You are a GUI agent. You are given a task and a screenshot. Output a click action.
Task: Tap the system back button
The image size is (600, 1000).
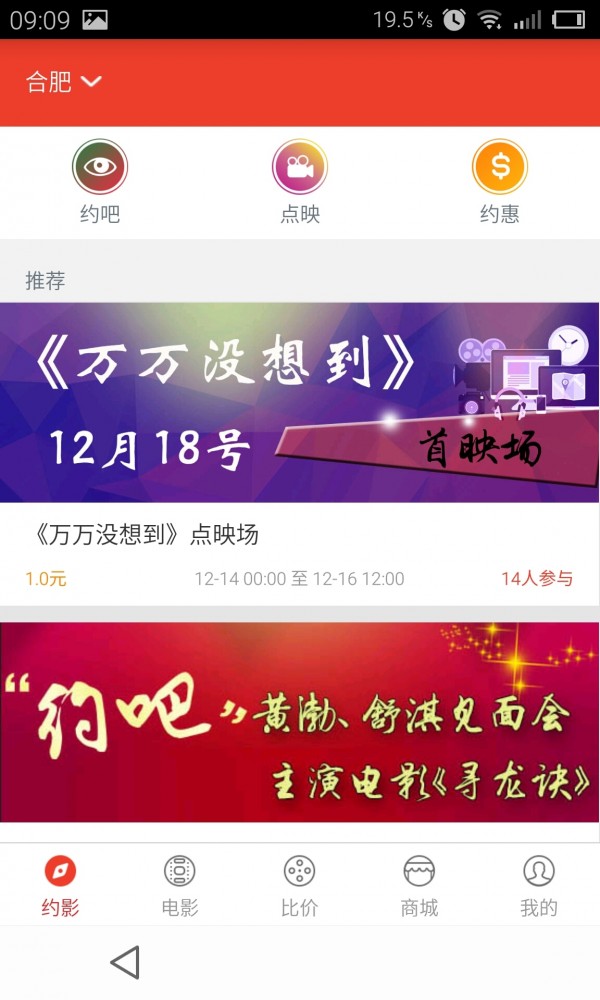[125, 963]
